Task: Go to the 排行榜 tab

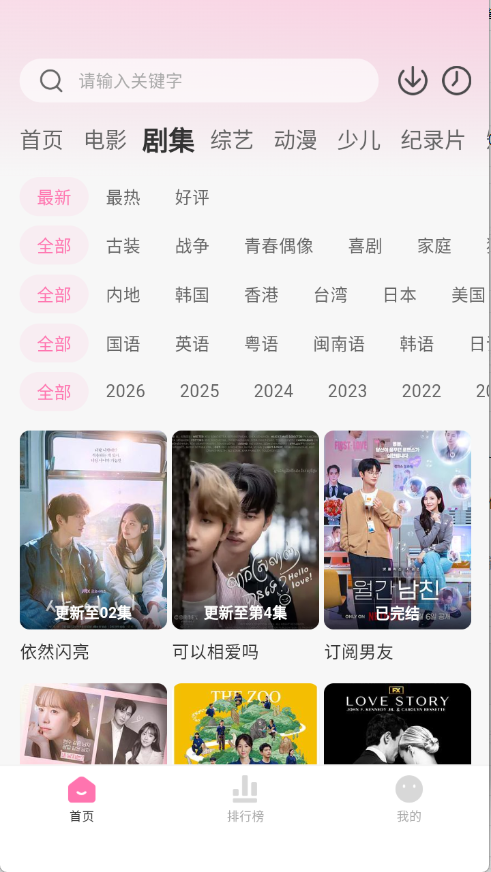Action: pos(245,799)
